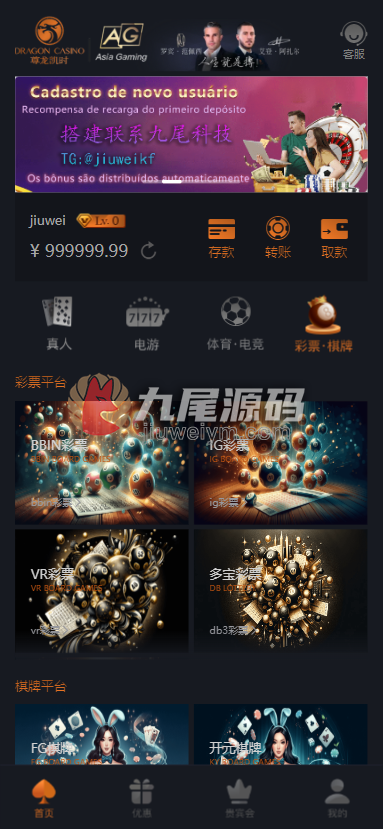This screenshot has width=383, height=829.
Task: Select the 彩票·棋牌 category
Action: 323,324
